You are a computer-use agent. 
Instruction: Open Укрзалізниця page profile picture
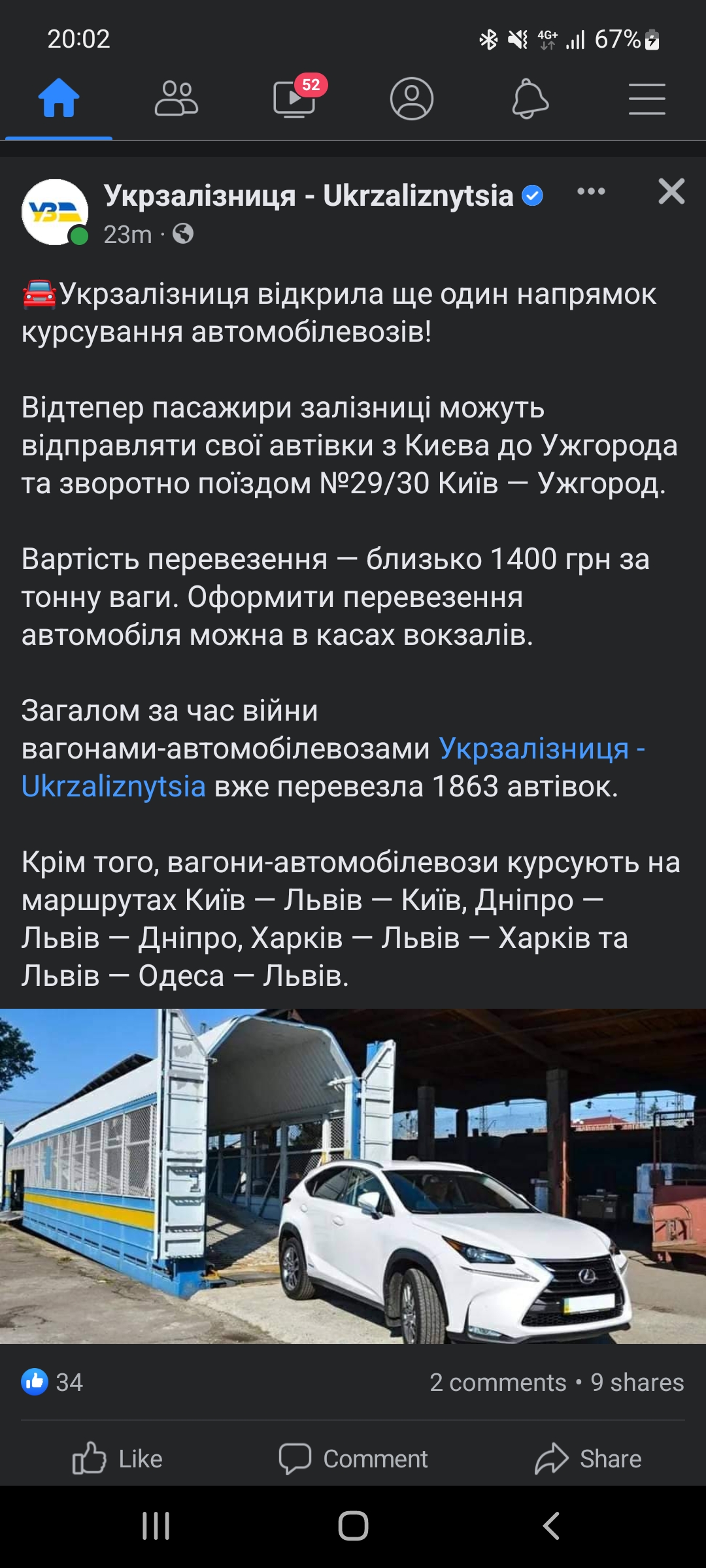[x=55, y=212]
